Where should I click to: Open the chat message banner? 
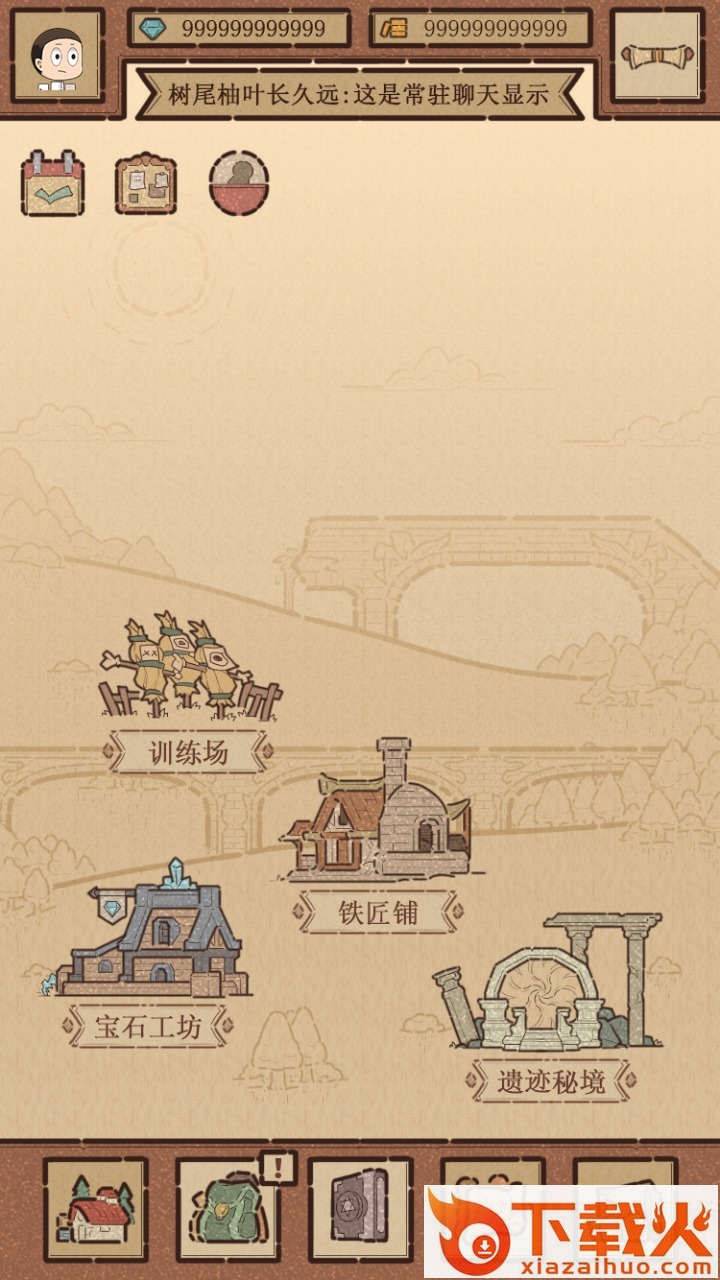pyautogui.click(x=358, y=95)
